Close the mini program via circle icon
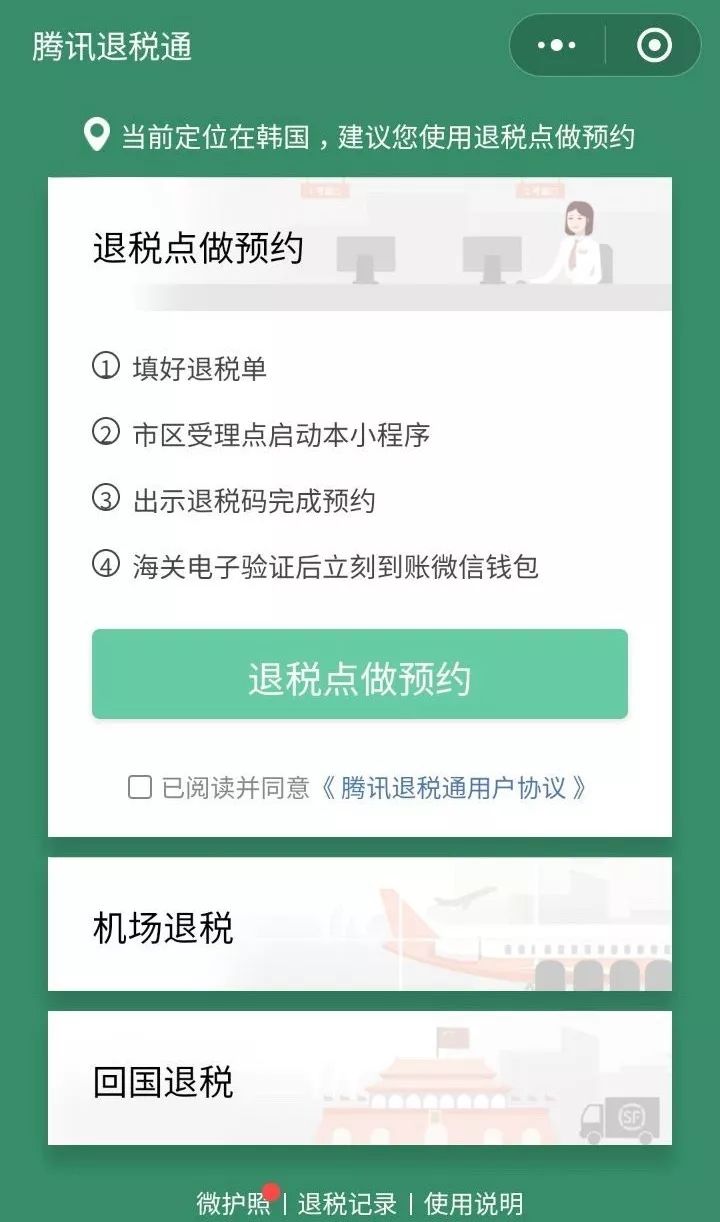720x1222 pixels. tap(654, 45)
